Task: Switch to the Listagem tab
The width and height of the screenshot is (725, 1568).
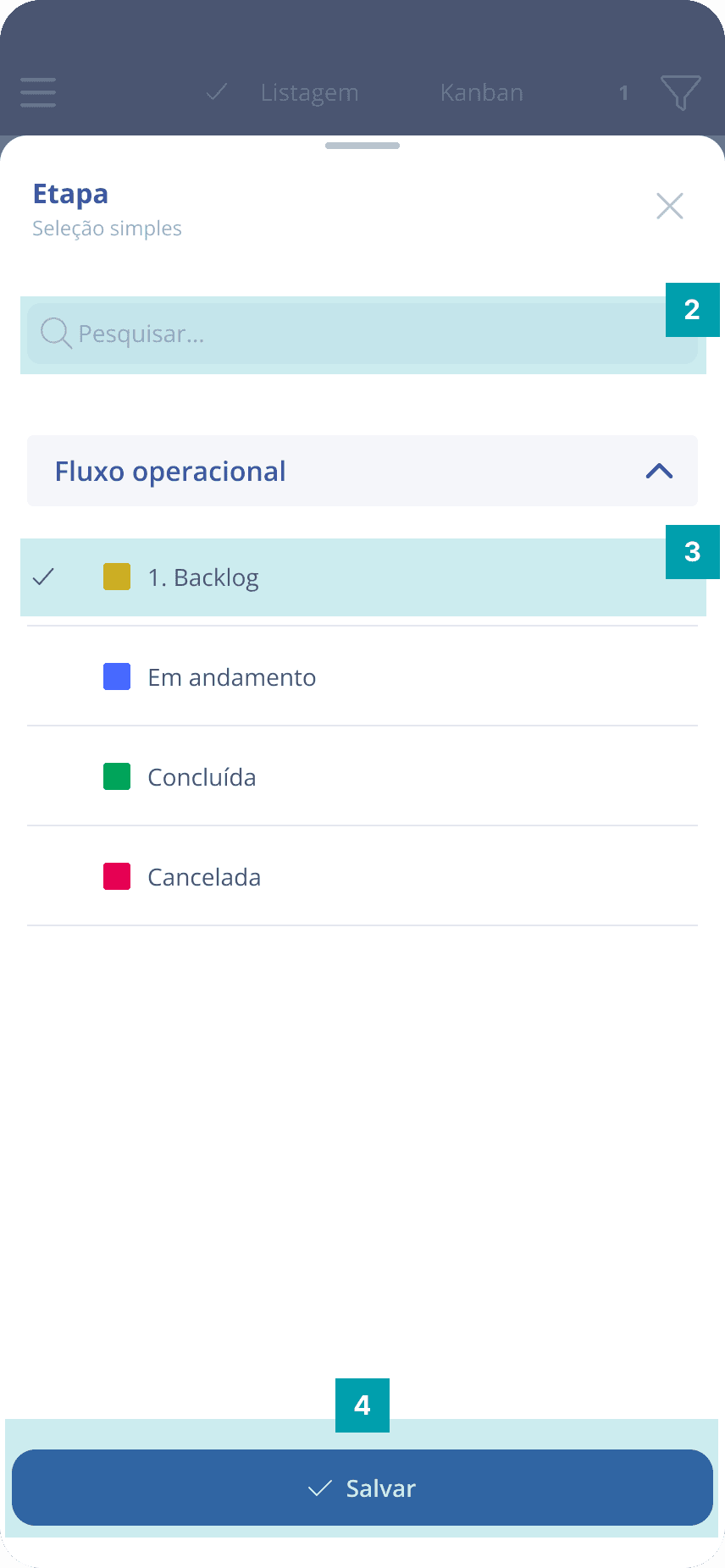Action: 309,92
